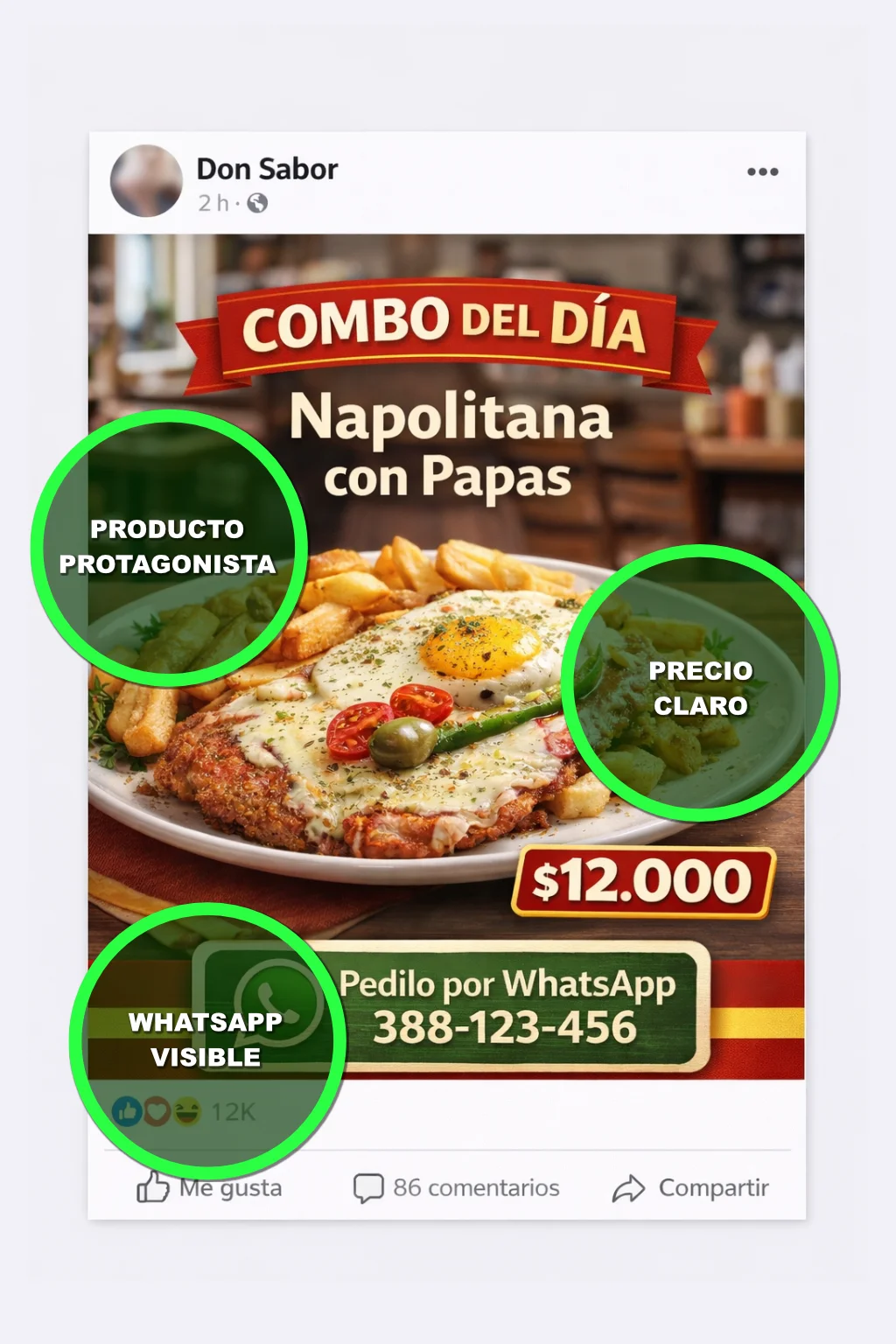Select the laughing face reaction icon
Image resolution: width=896 pixels, height=1344 pixels.
[185, 1111]
